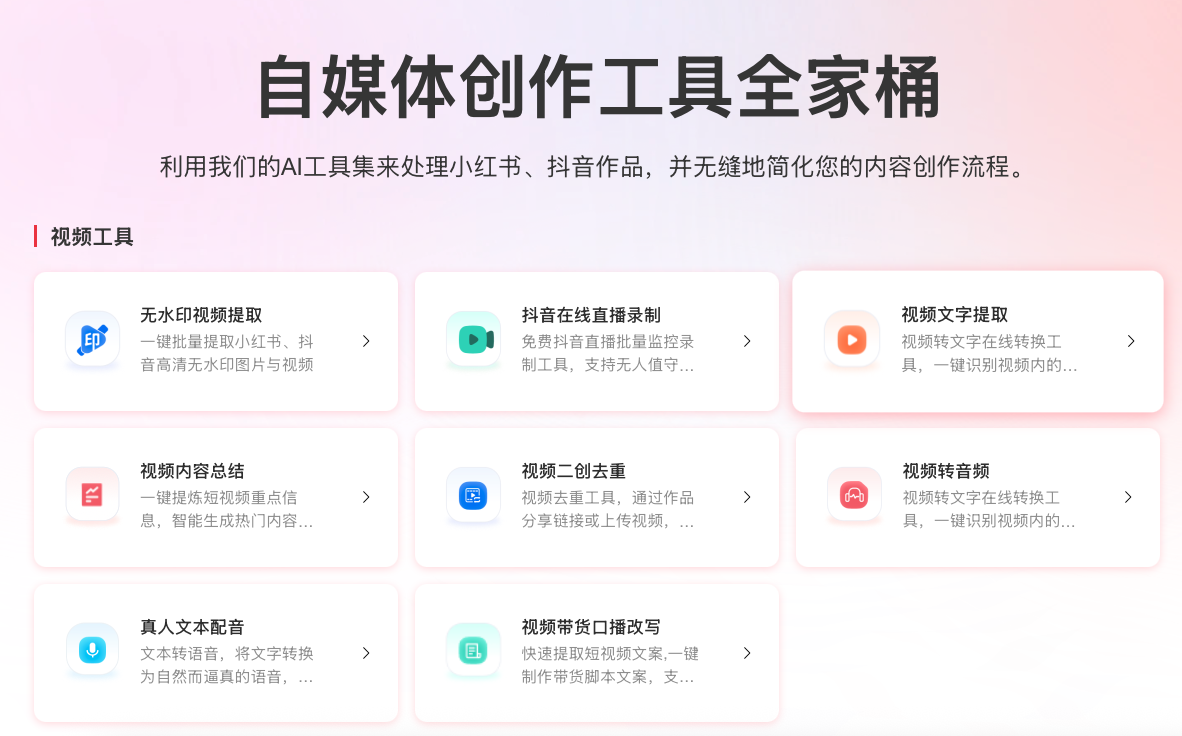Open 视频内容总结 tool

[215, 497]
